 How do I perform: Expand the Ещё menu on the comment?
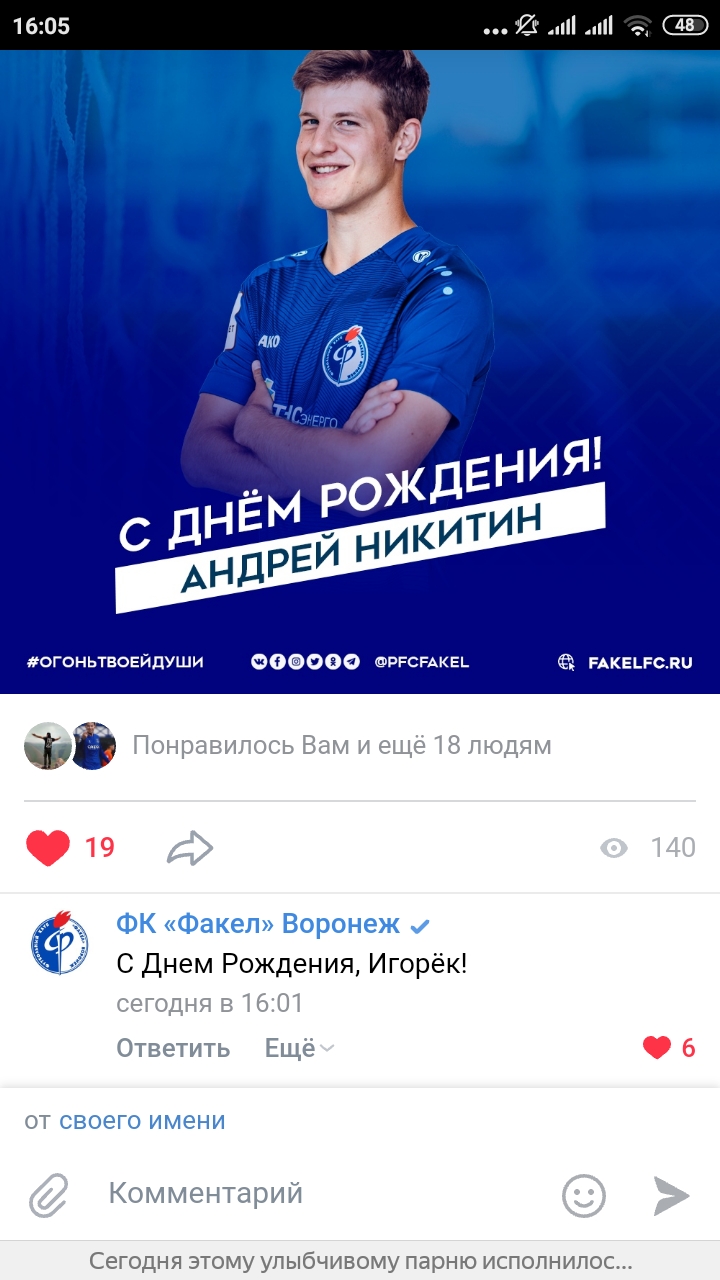pos(298,1048)
